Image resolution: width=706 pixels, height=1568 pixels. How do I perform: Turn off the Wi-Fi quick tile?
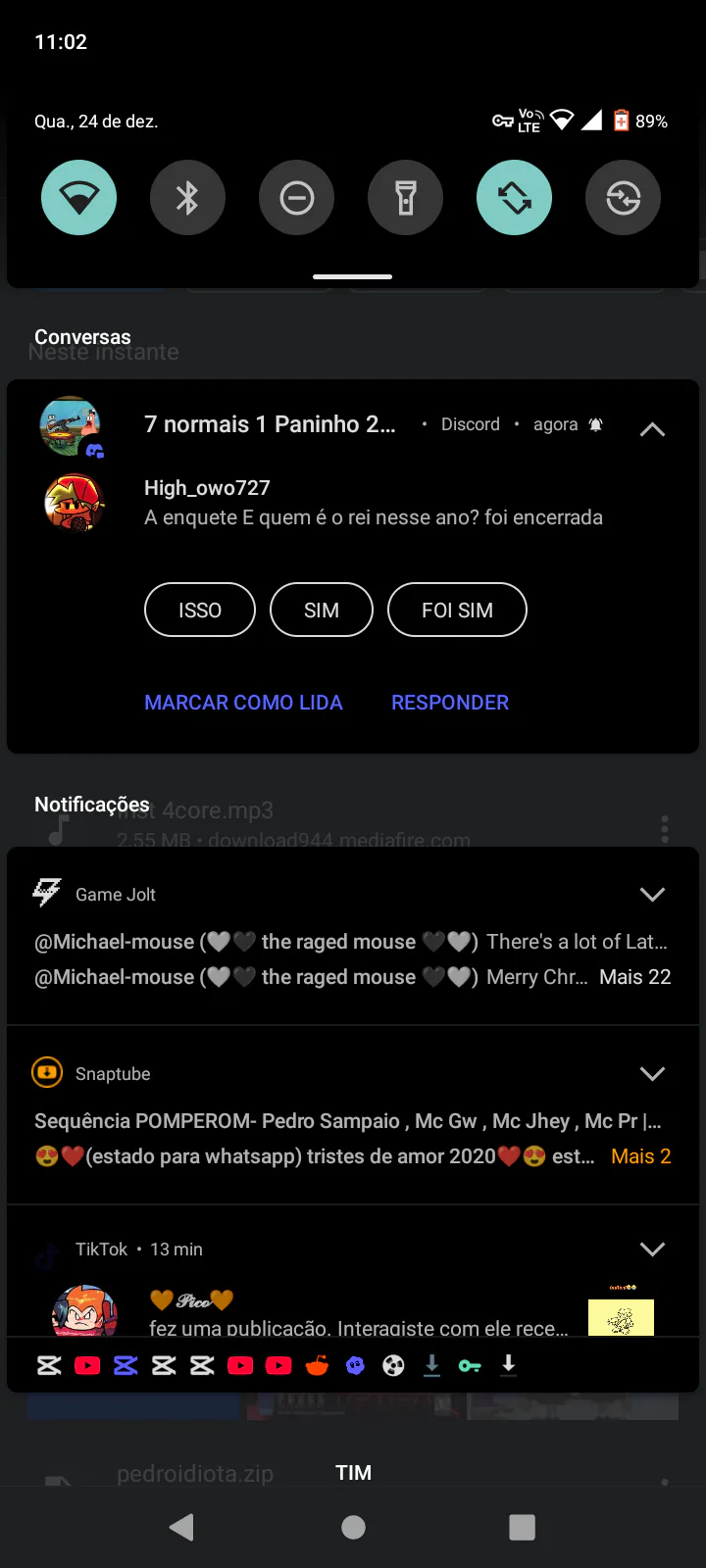click(78, 198)
